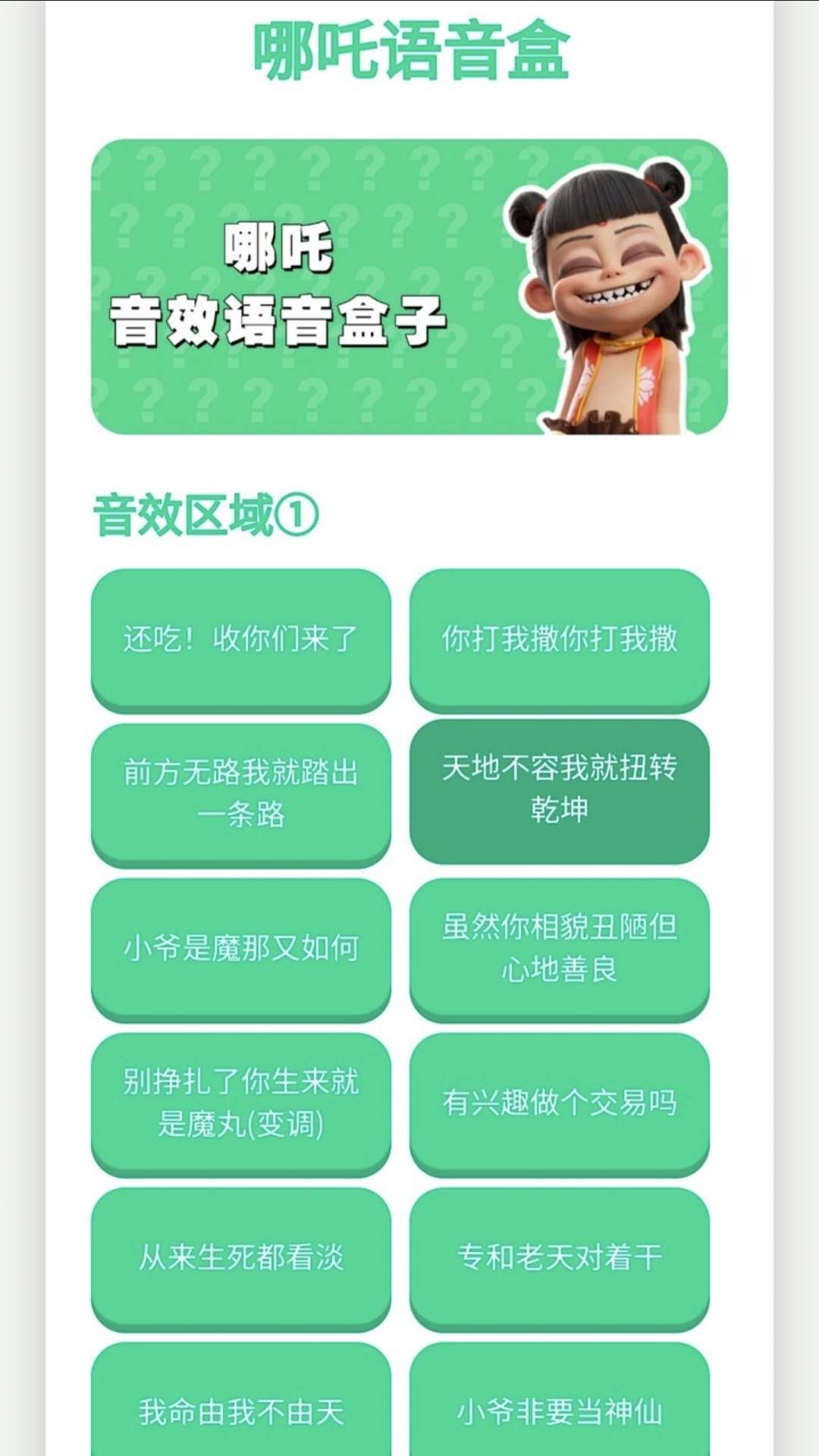
Task: Play 我命由我不由天
Action: click(241, 1410)
